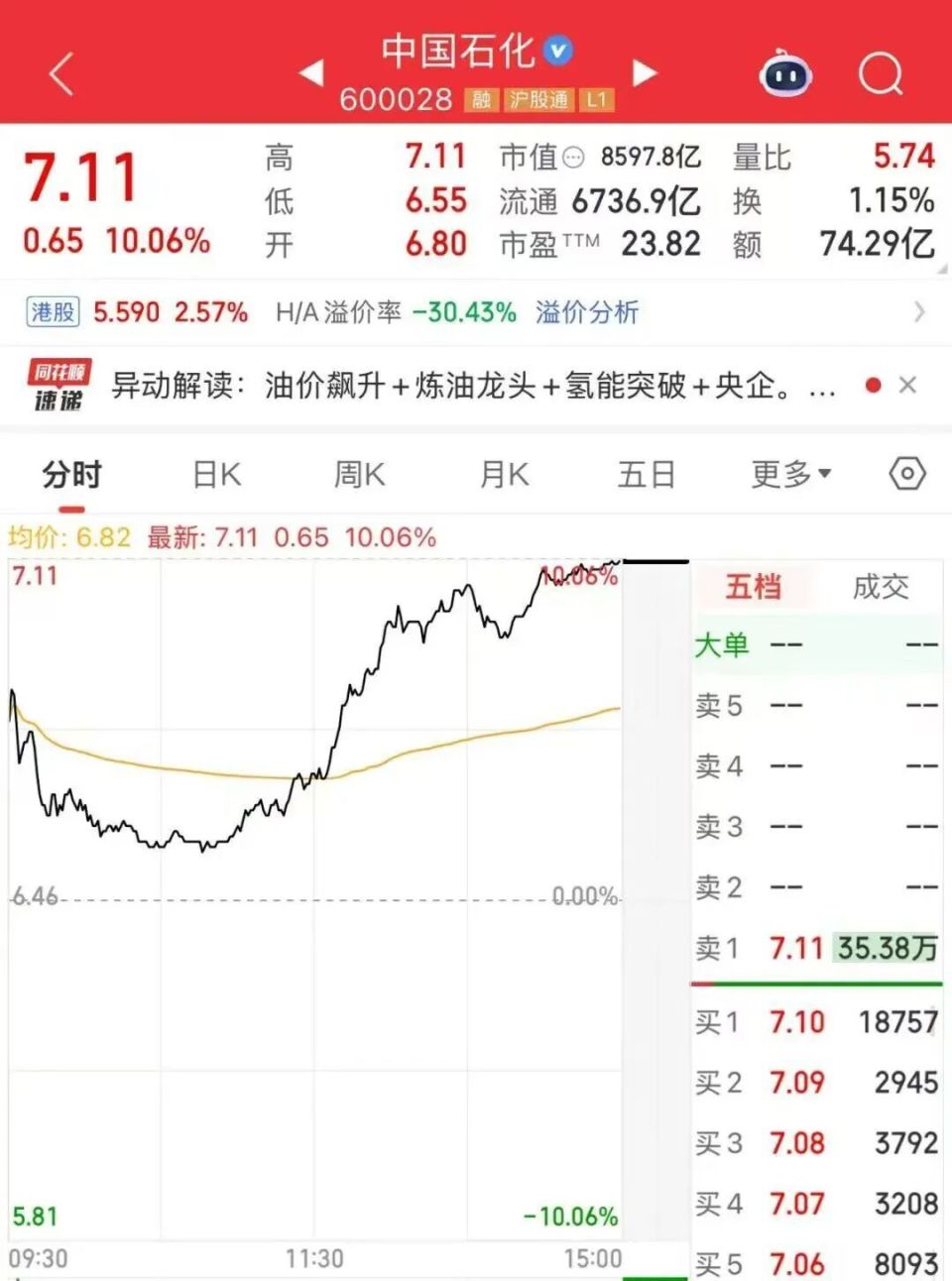This screenshot has width=952, height=1281.
Task: Click the 同花顺速递 logo icon
Action: [x=58, y=385]
